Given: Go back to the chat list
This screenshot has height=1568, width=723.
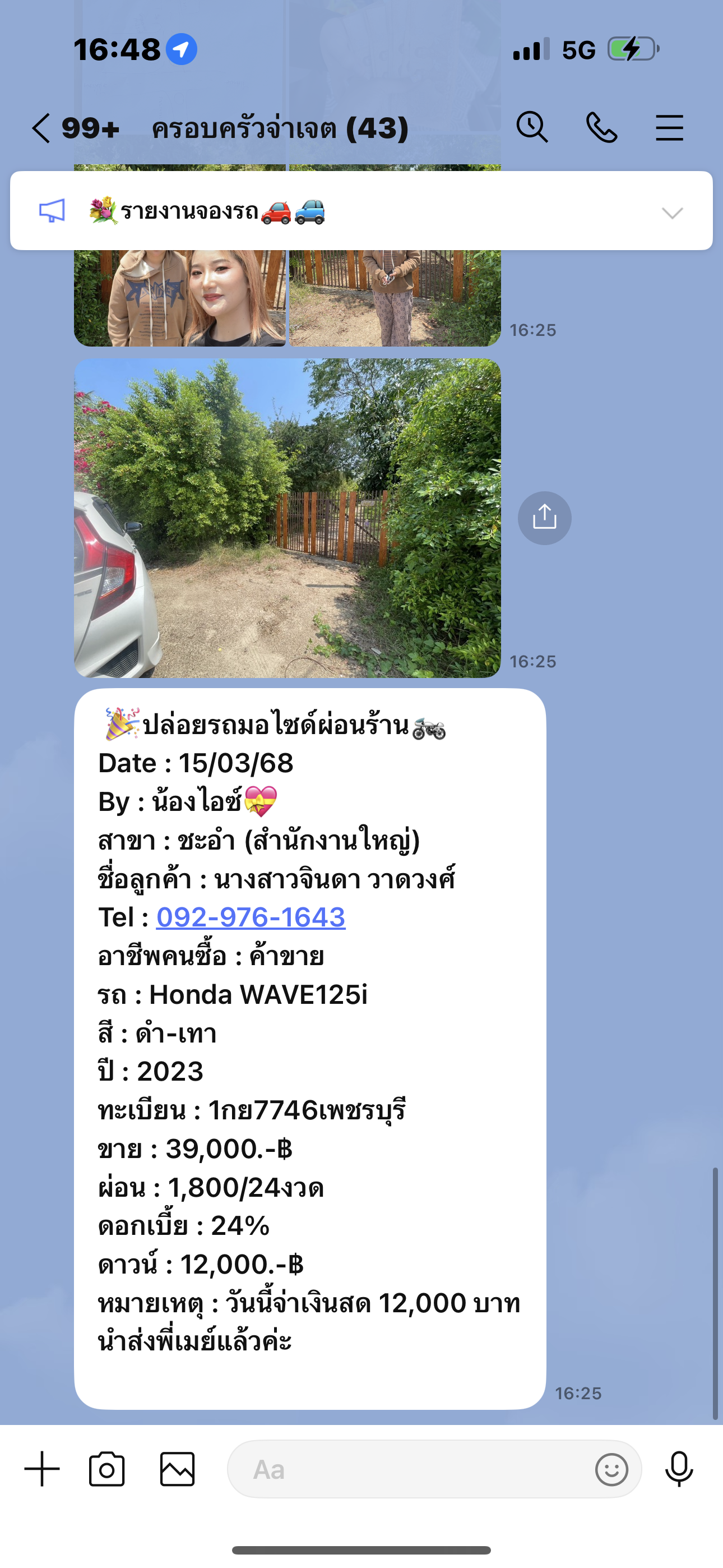Looking at the screenshot, I should 41,128.
